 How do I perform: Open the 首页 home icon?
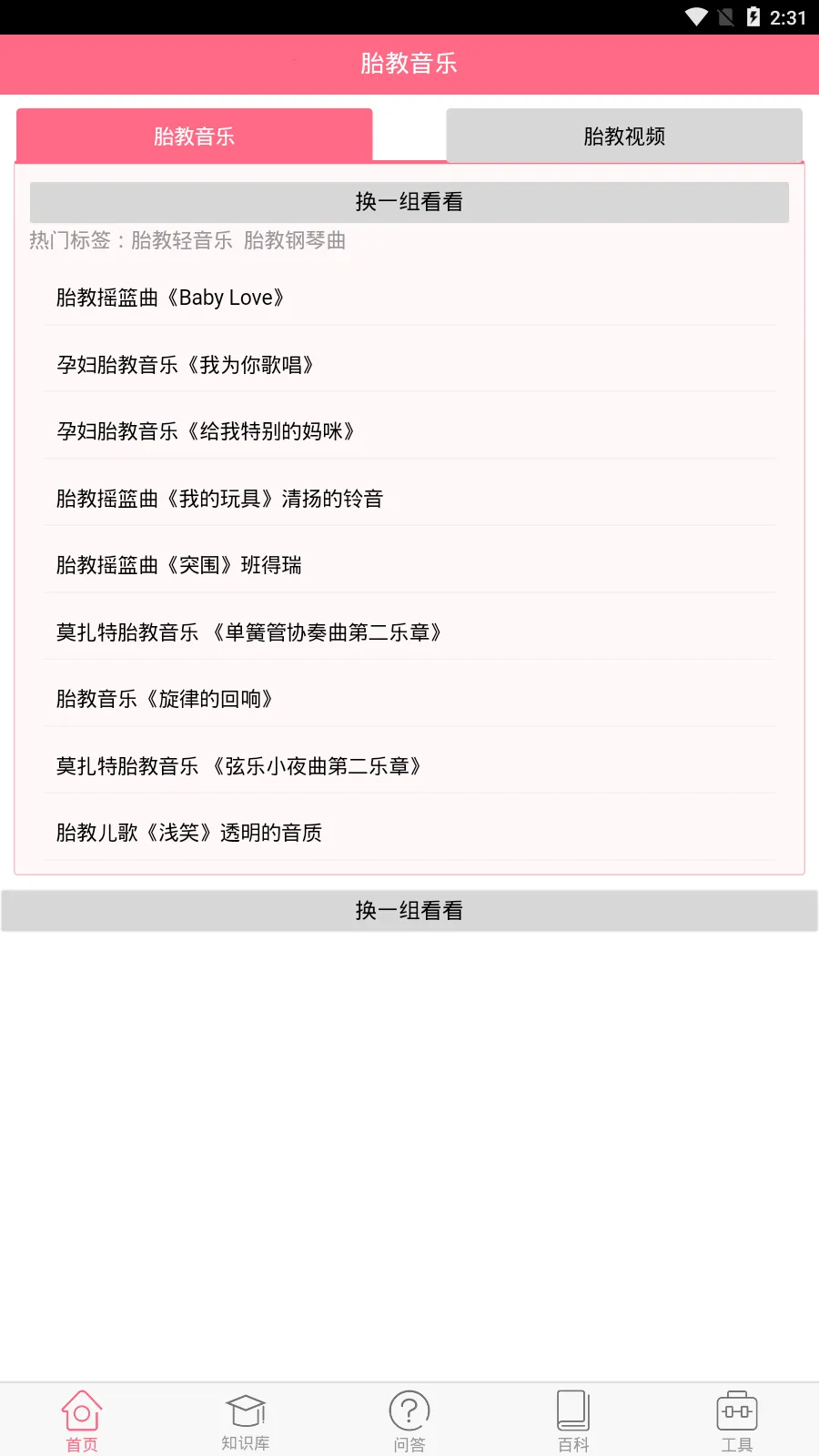pyautogui.click(x=82, y=1417)
